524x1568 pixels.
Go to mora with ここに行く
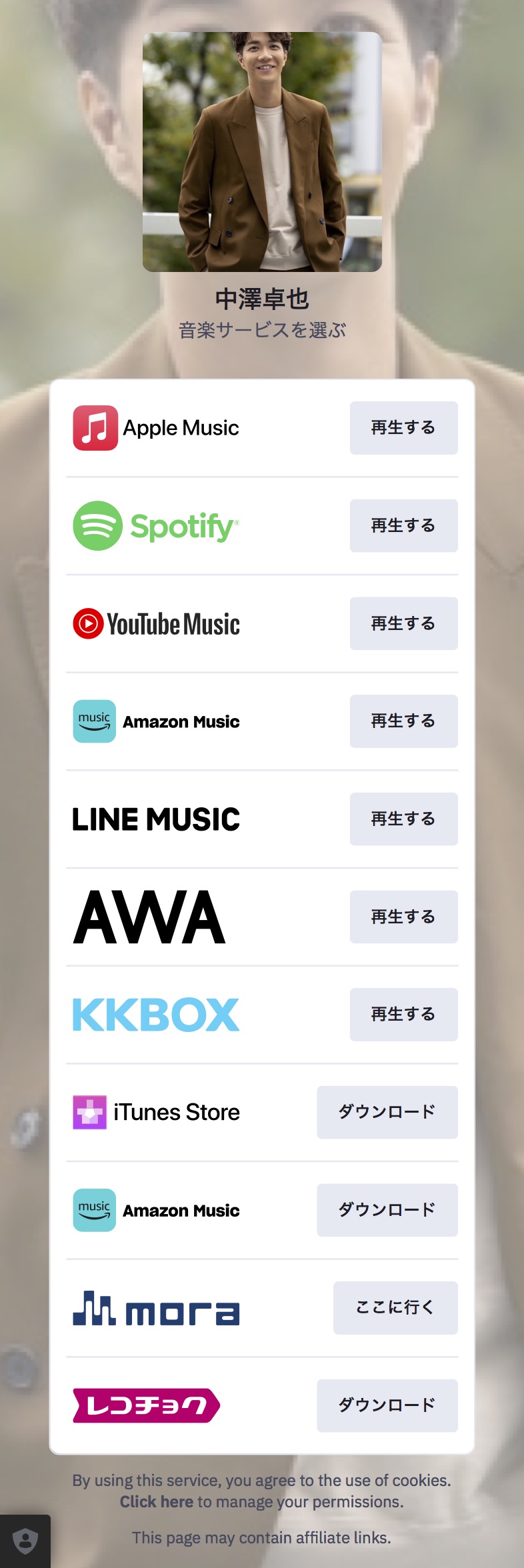[x=395, y=1308]
